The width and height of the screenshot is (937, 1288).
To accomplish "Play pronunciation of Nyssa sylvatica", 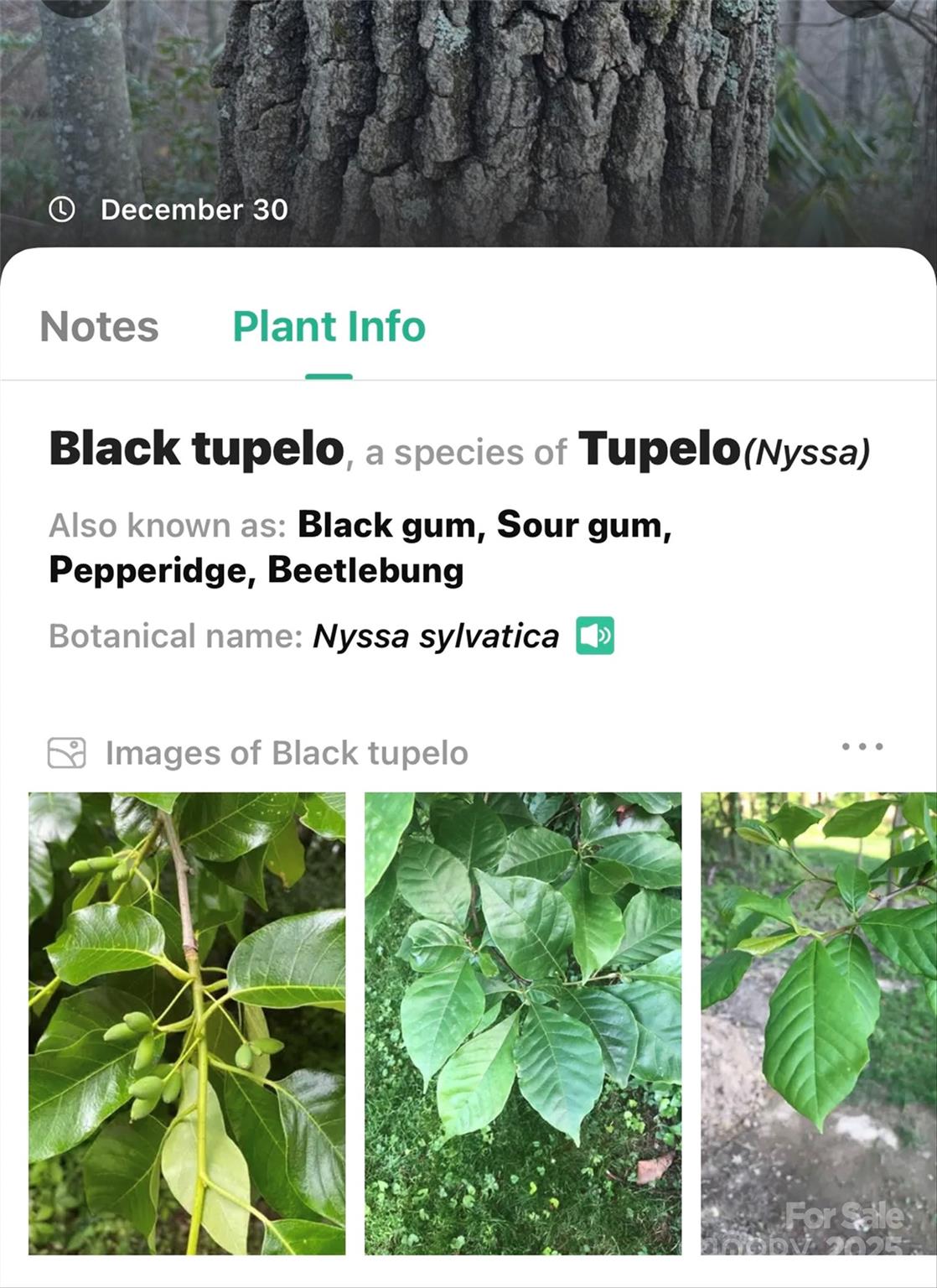I will (595, 636).
